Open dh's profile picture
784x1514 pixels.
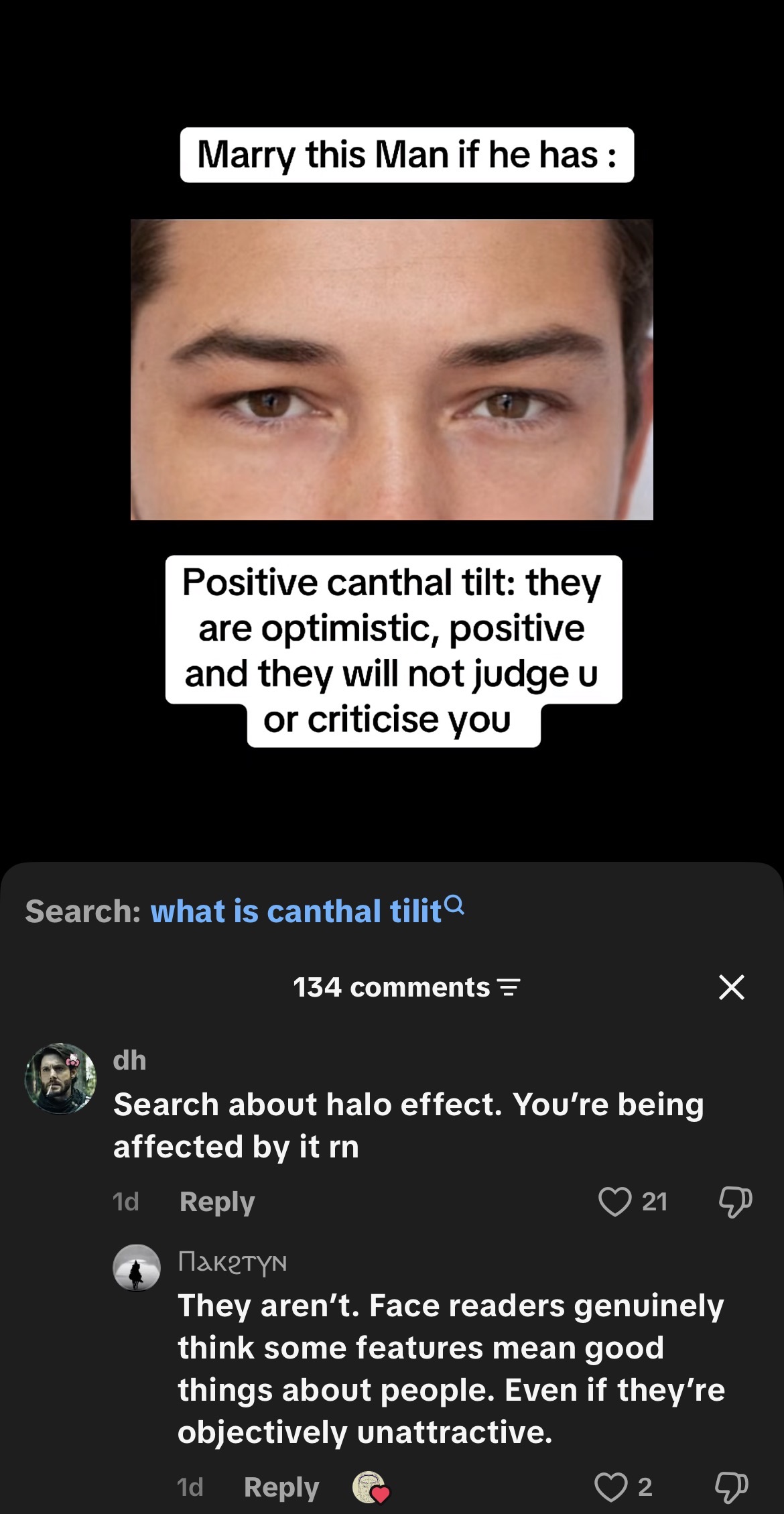[60, 1078]
